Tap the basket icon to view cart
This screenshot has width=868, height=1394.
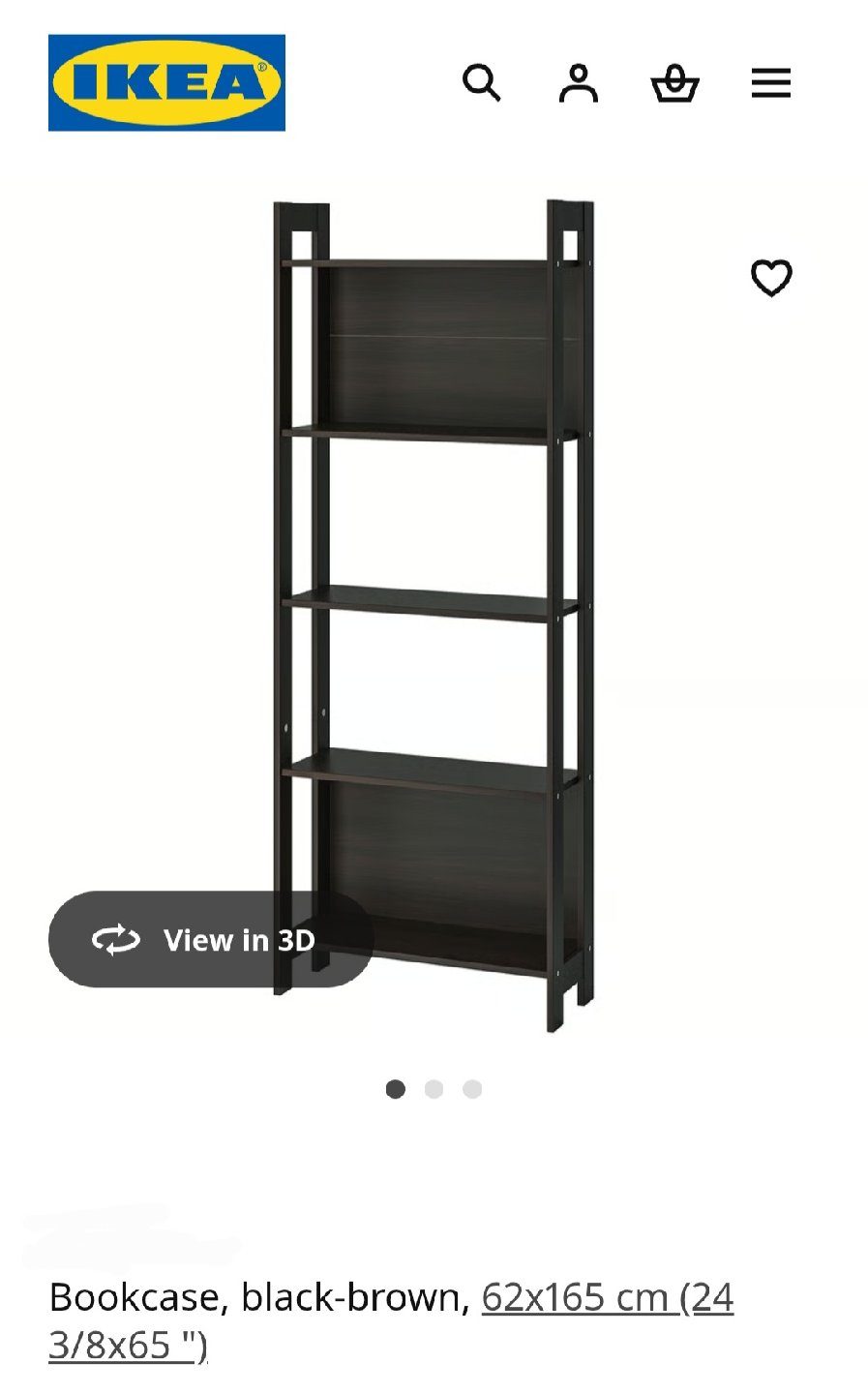[675, 83]
